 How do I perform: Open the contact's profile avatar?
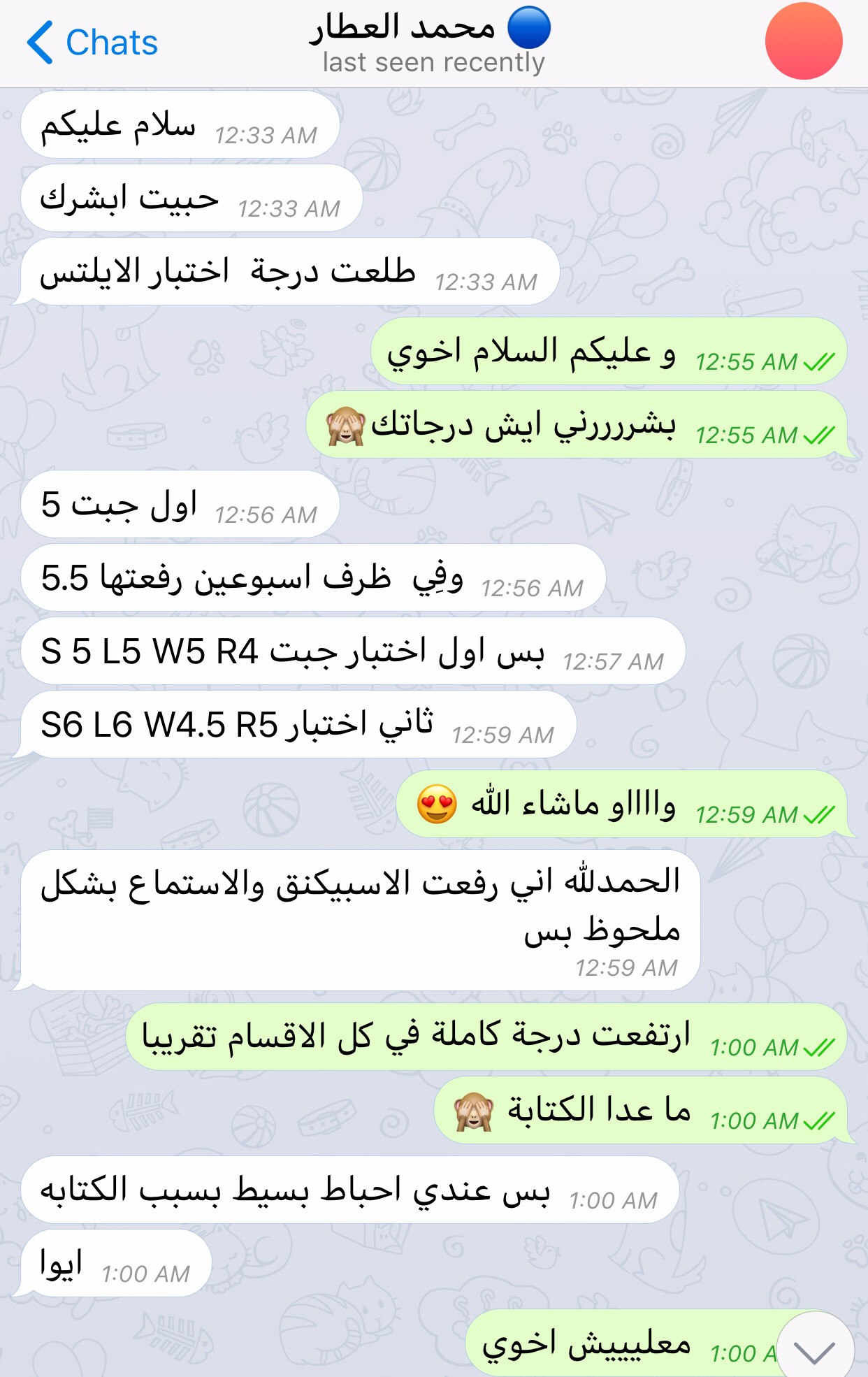pos(803,41)
